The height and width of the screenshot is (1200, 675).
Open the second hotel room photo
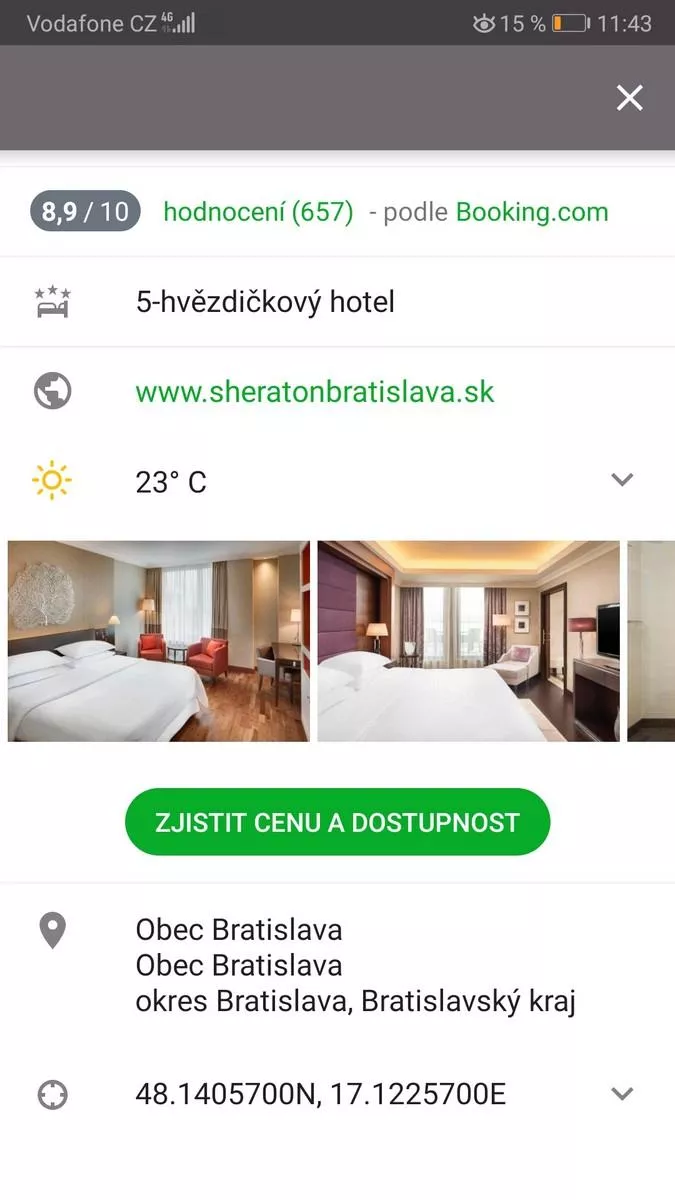click(x=469, y=641)
